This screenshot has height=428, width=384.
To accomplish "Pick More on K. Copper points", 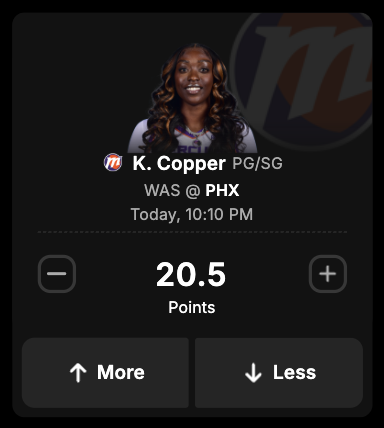I will [x=105, y=373].
